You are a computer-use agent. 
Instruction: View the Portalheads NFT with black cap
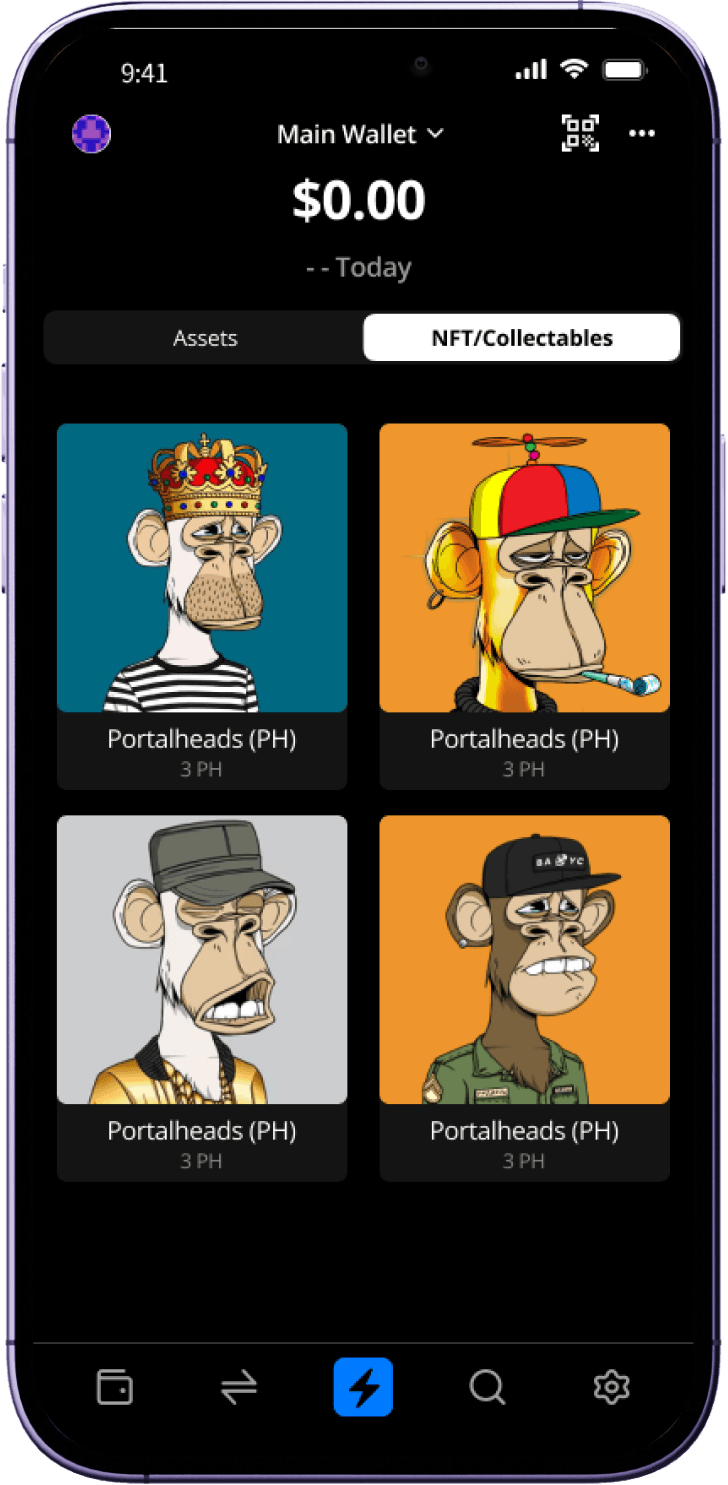tap(525, 998)
